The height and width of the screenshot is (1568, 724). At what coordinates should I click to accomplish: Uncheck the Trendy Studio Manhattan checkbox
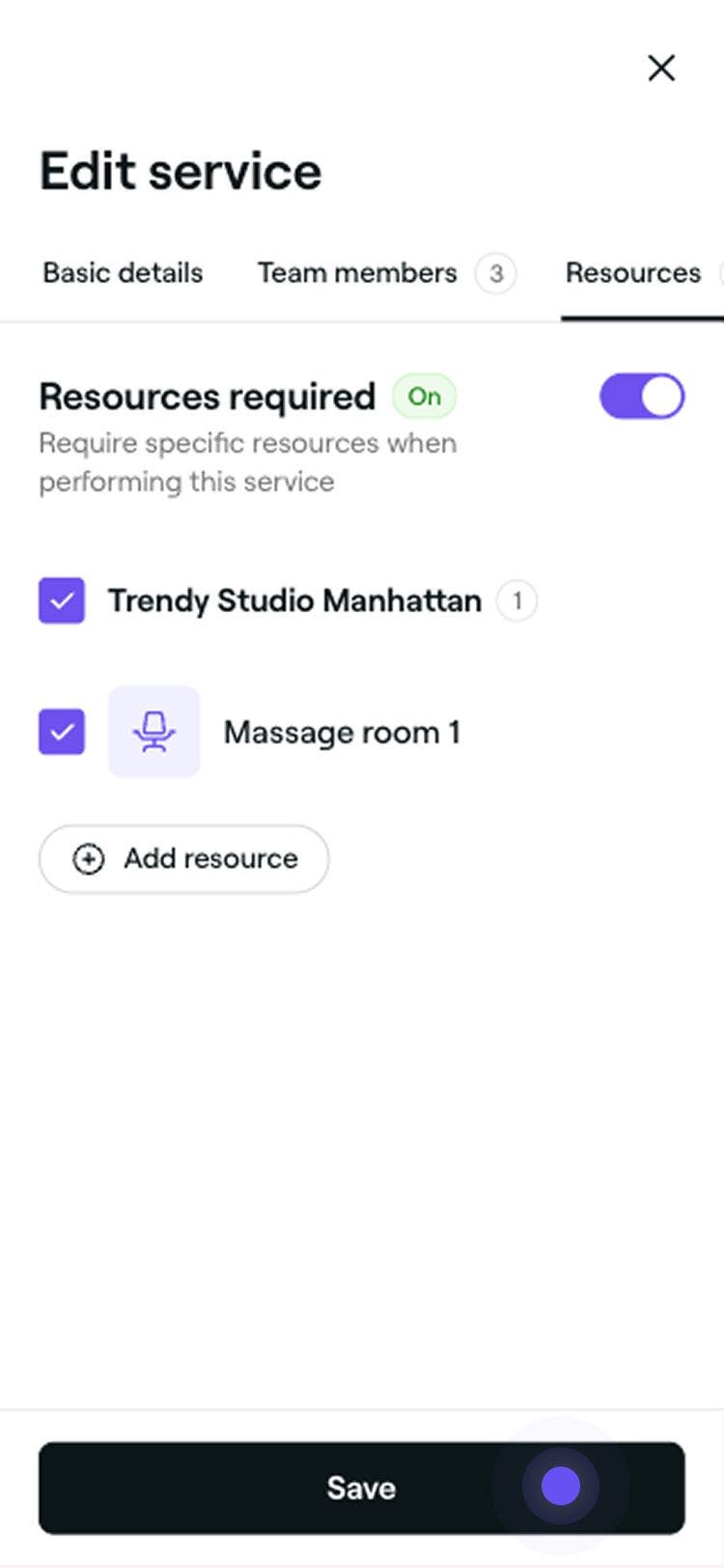(x=62, y=601)
